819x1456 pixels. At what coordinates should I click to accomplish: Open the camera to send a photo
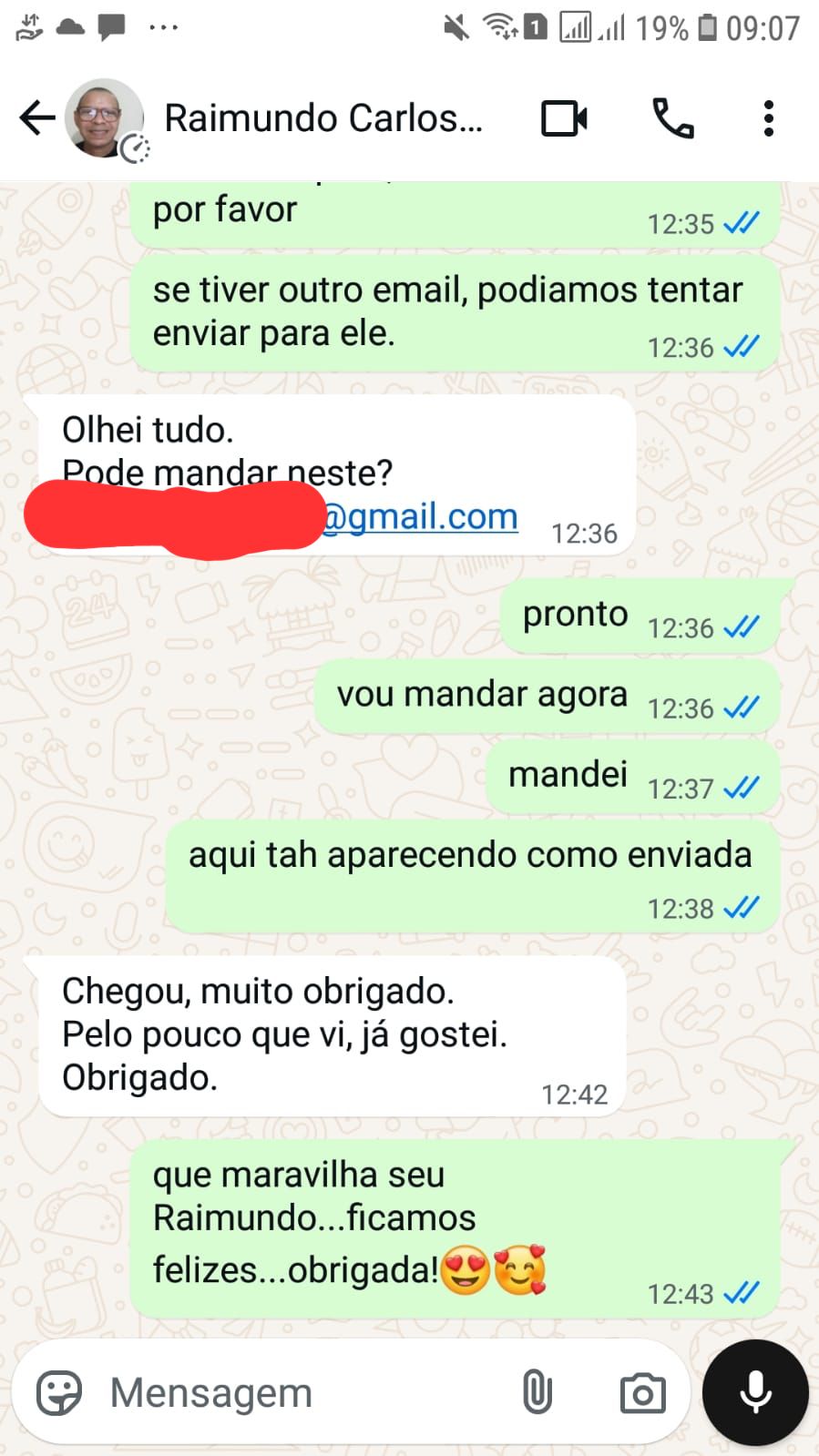click(642, 1393)
